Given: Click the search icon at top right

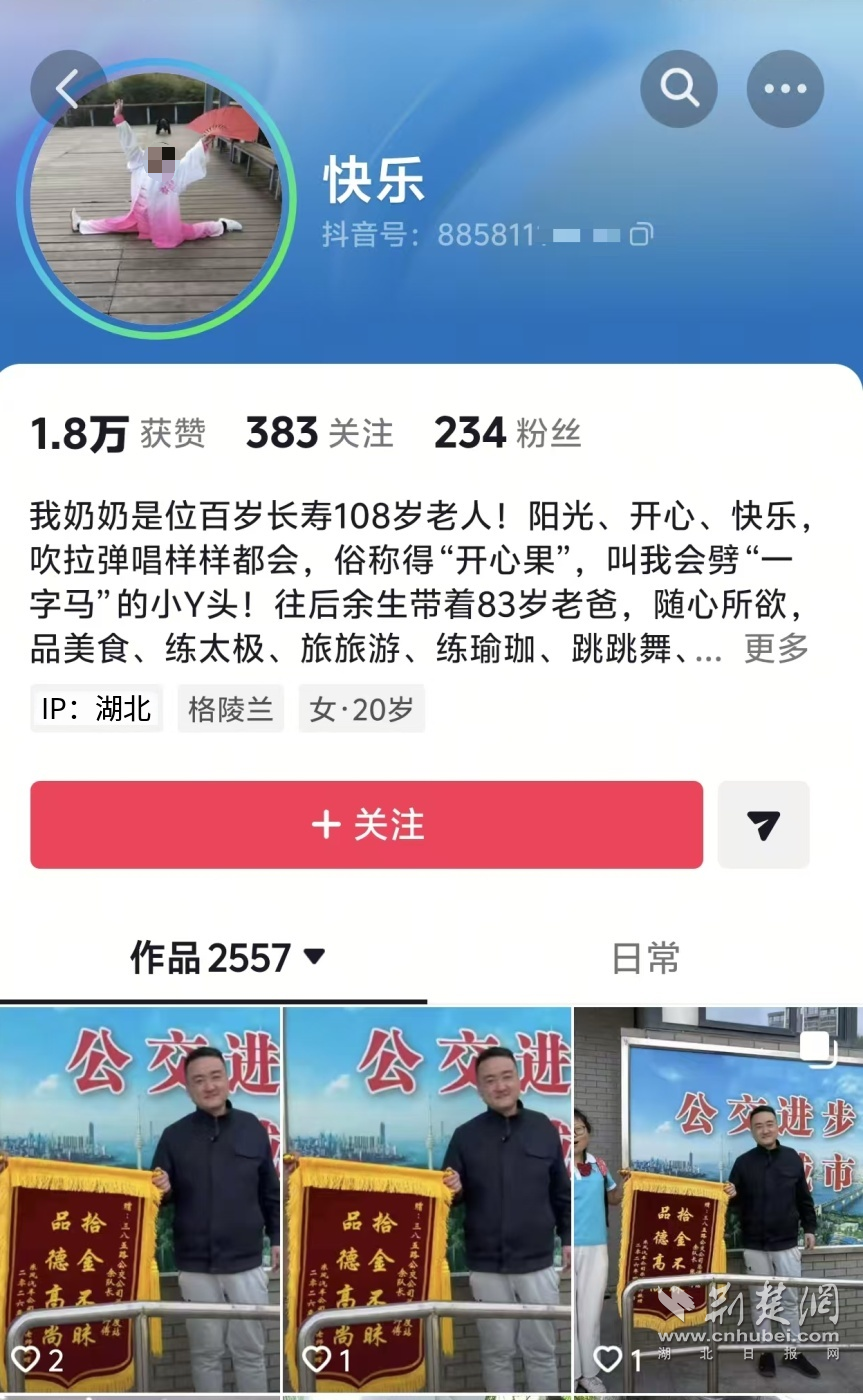Looking at the screenshot, I should [678, 88].
